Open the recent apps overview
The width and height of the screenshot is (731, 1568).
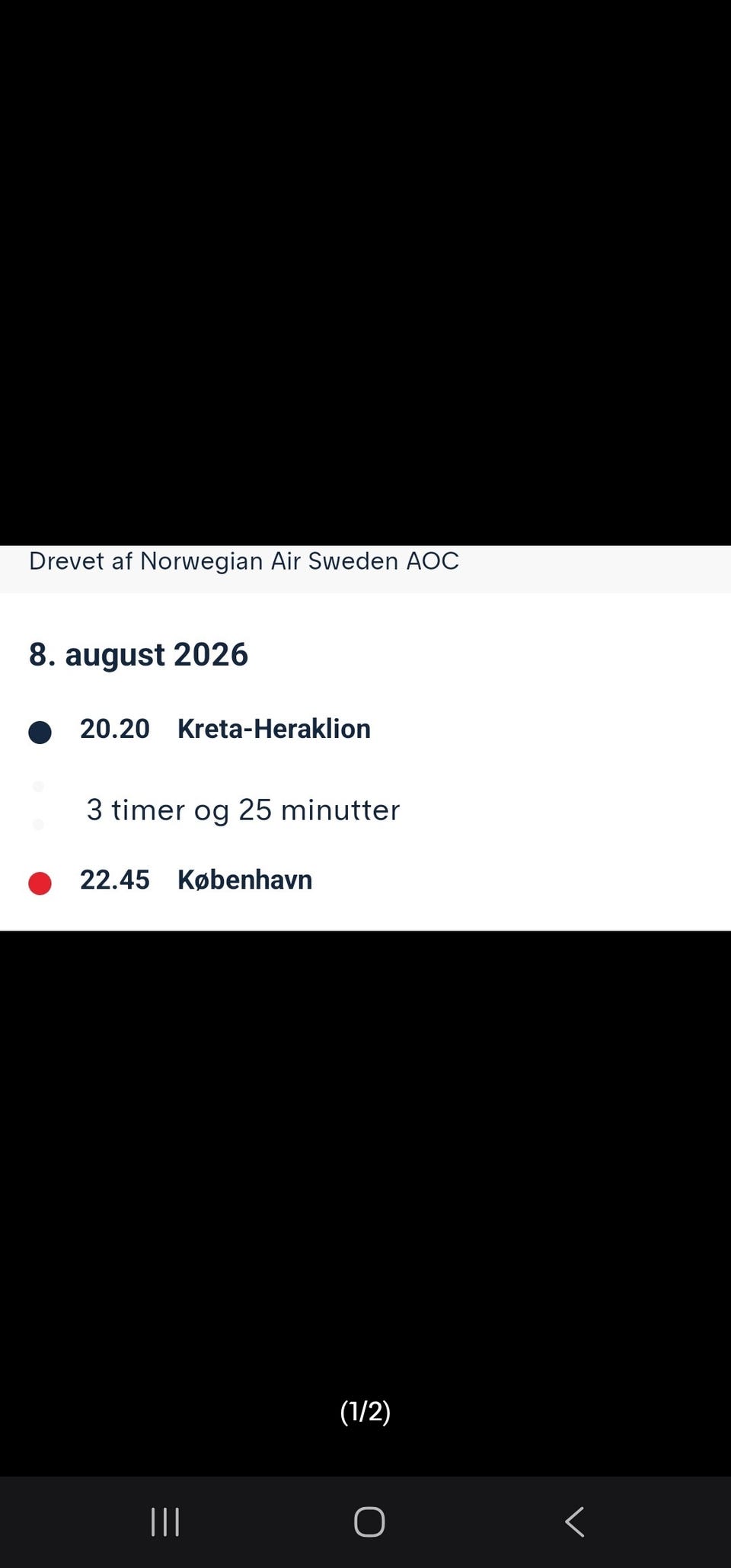pos(165,1522)
